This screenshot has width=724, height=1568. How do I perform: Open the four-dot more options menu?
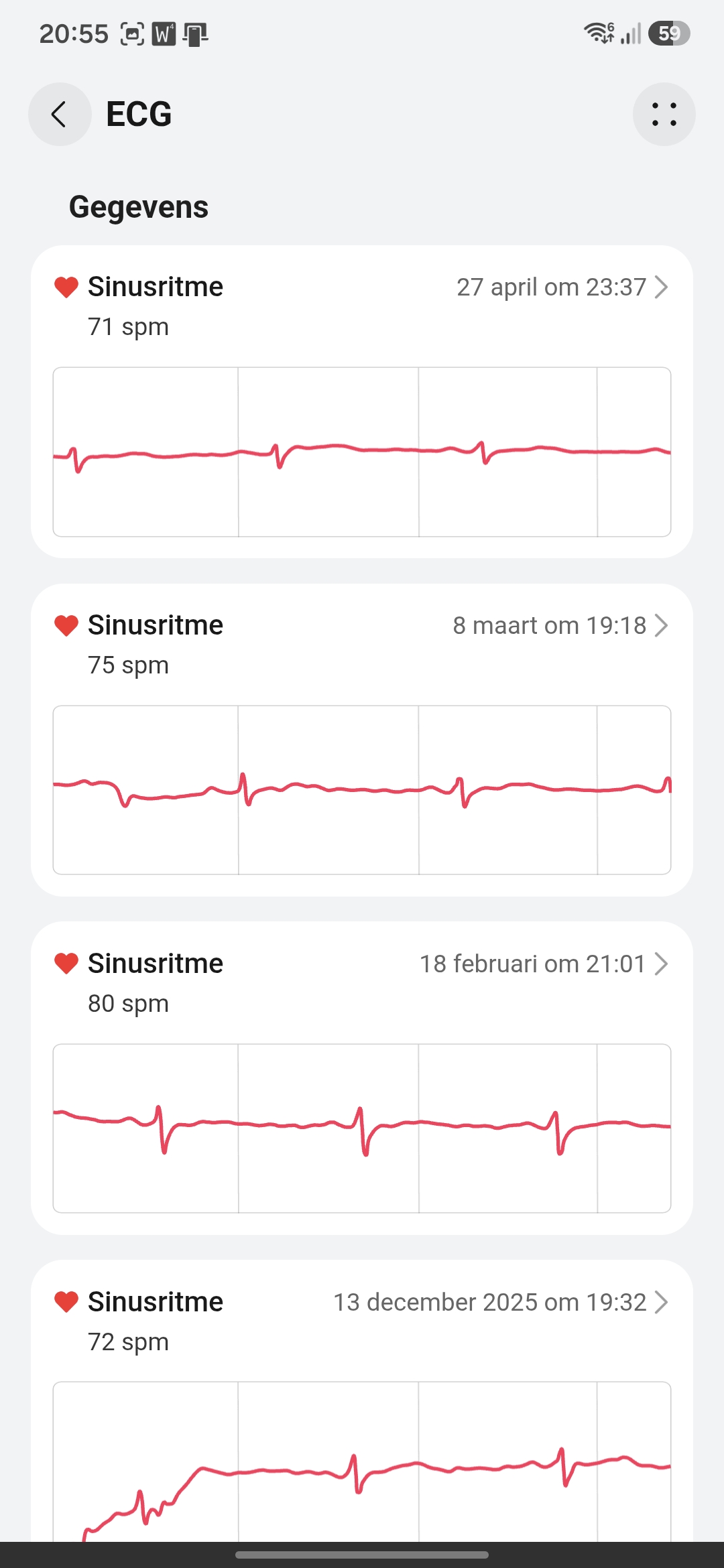click(664, 114)
